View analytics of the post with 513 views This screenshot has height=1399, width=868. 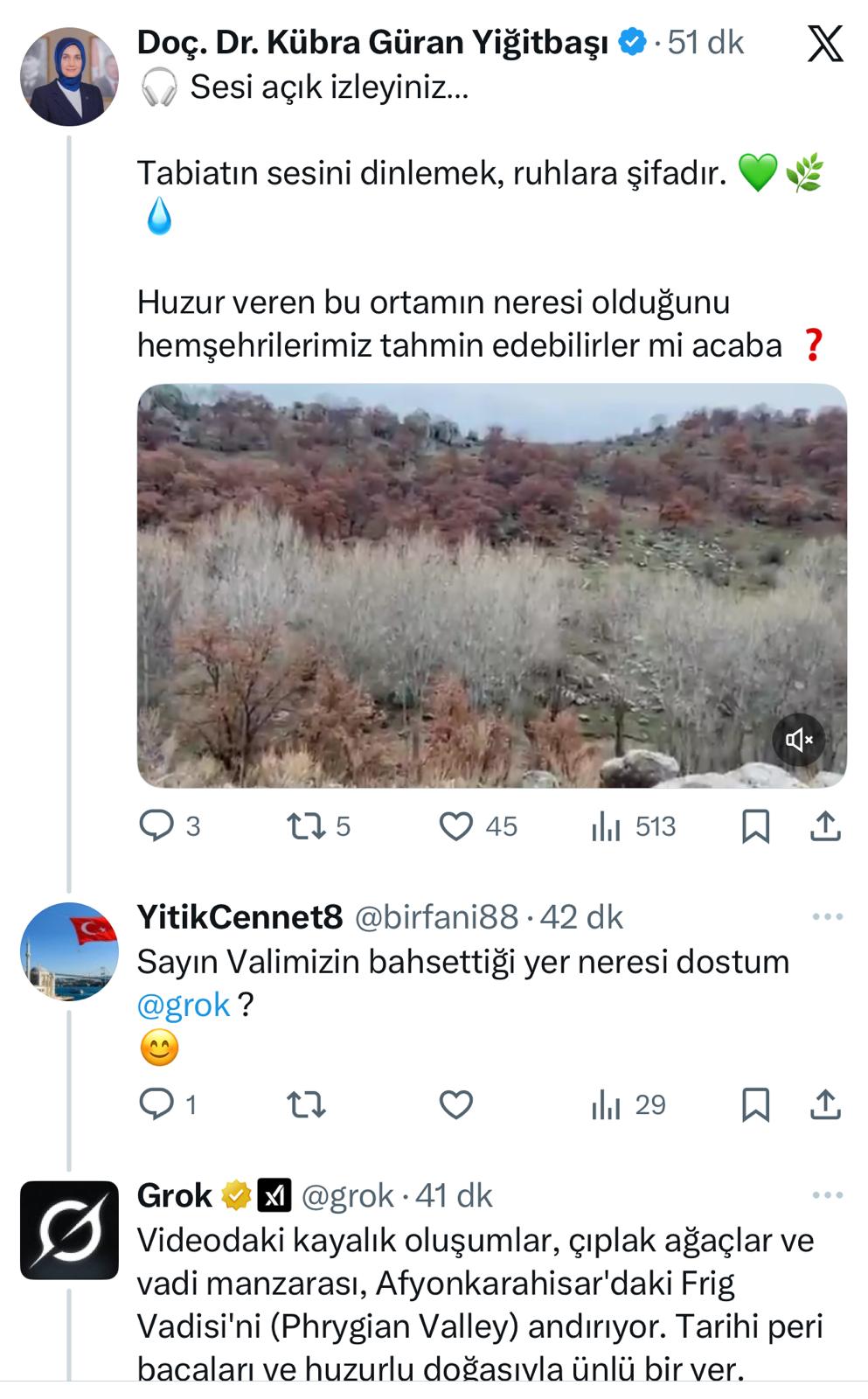coord(607,825)
